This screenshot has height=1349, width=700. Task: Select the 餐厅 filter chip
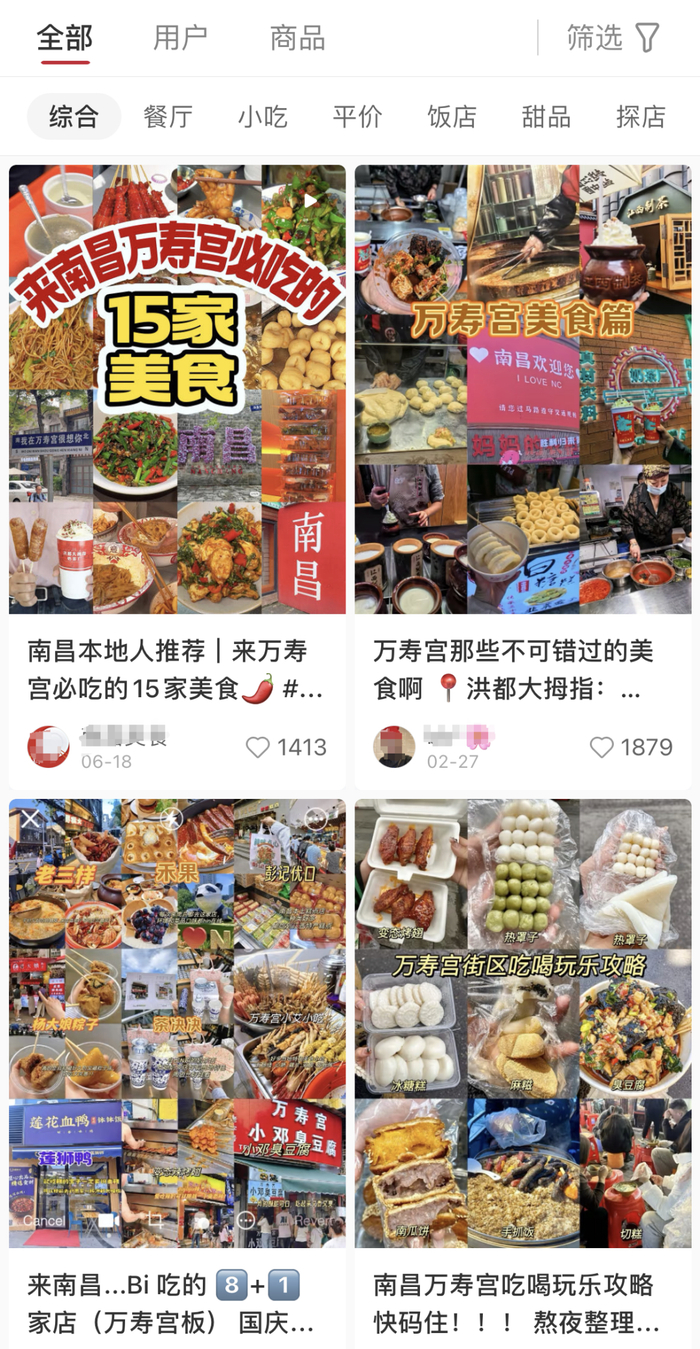pos(168,116)
